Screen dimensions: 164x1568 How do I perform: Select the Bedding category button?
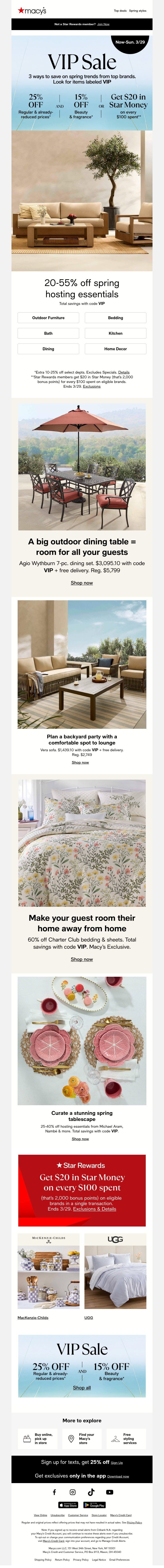click(x=115, y=318)
